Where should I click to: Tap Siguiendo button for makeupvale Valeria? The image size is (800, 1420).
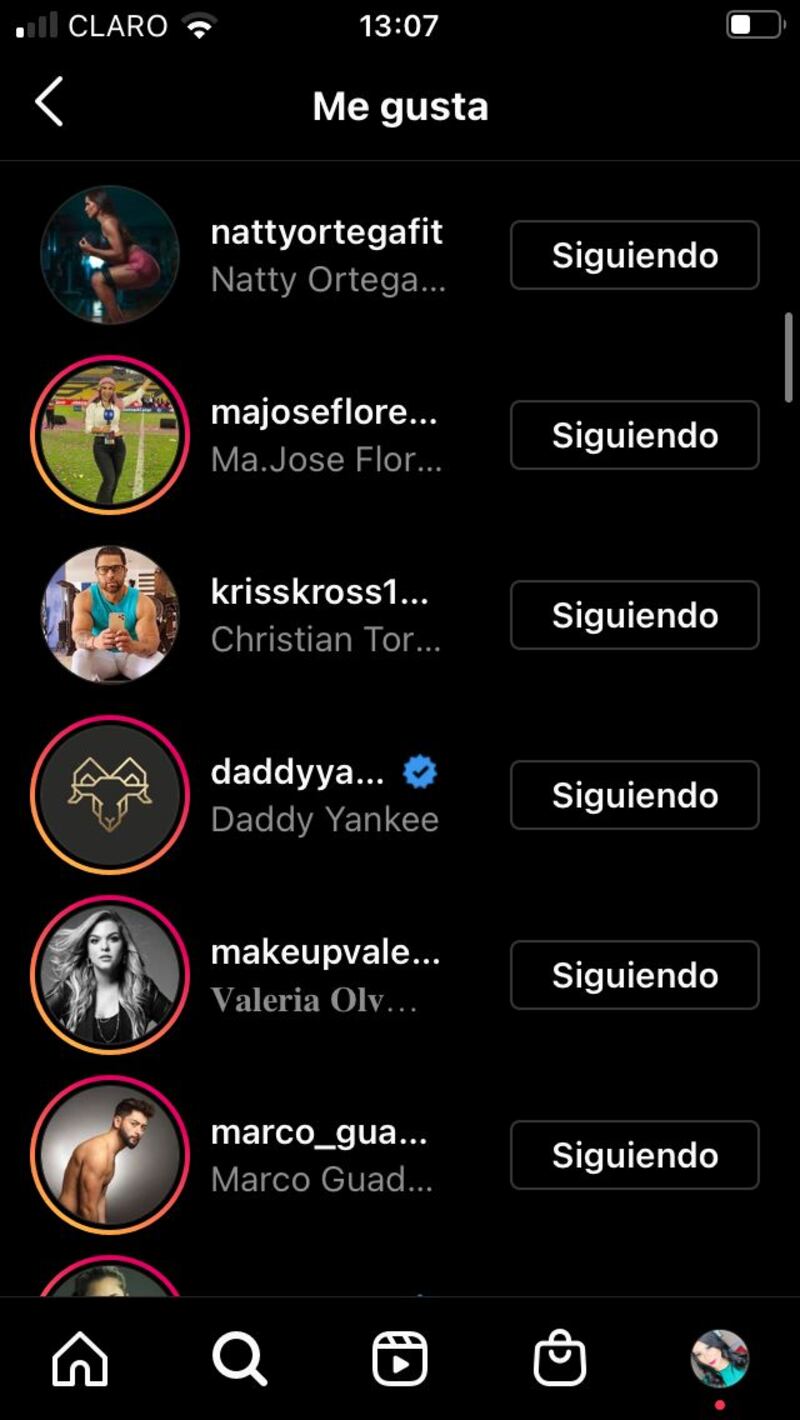click(x=634, y=975)
